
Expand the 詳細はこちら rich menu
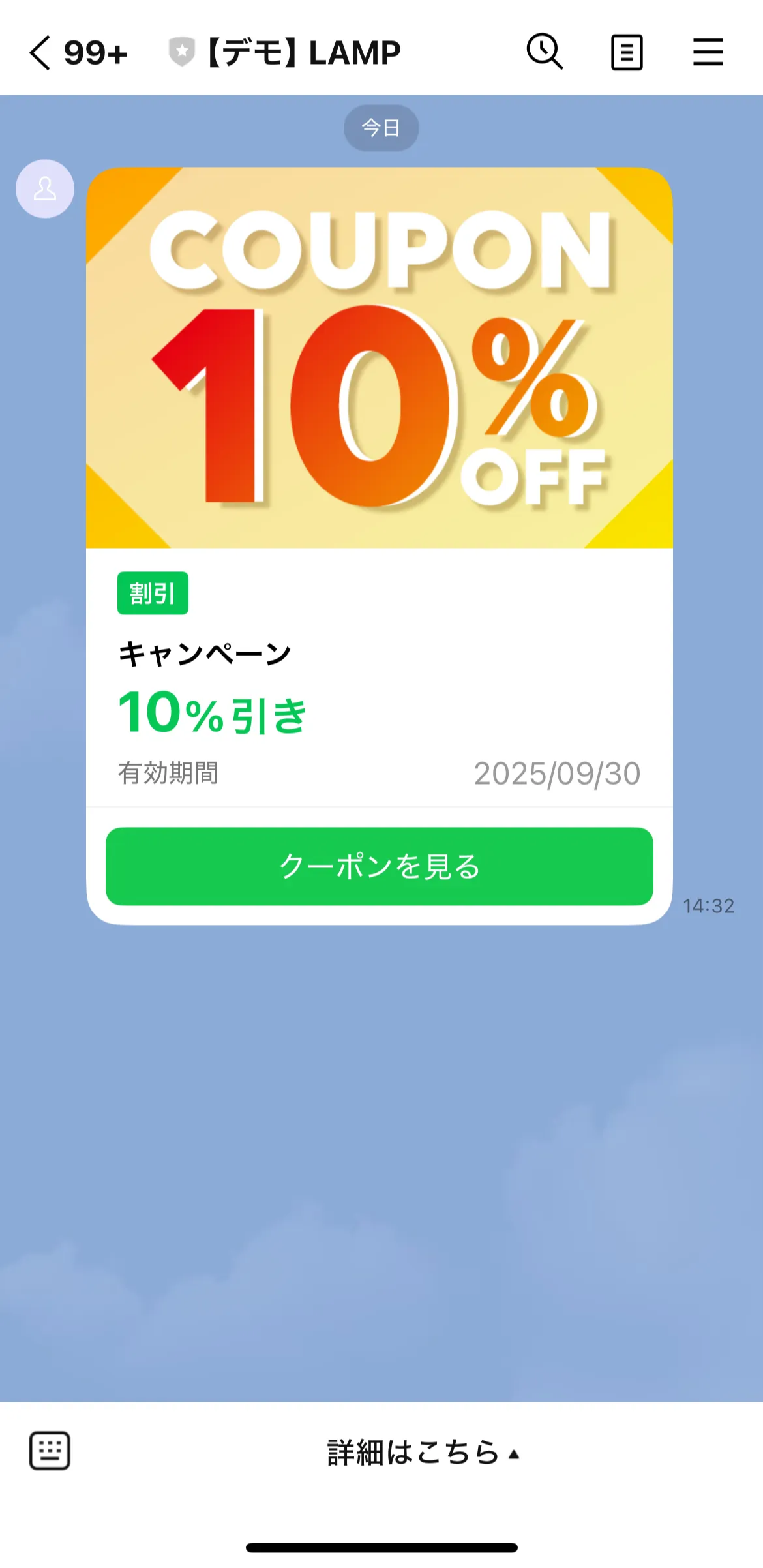point(423,1453)
